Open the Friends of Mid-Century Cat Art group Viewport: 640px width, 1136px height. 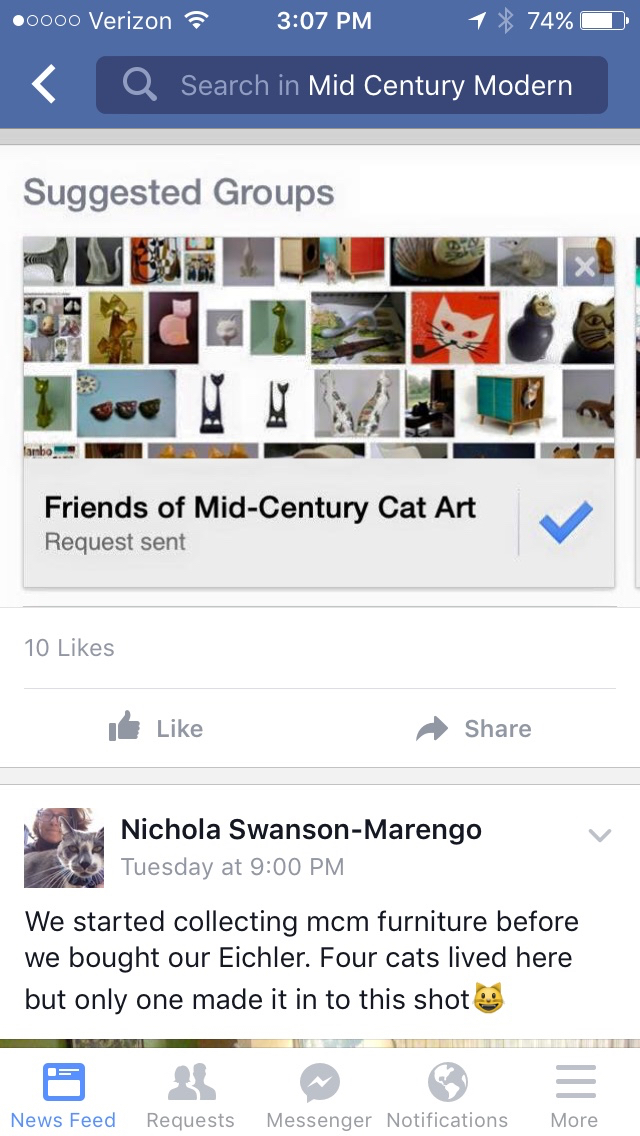260,508
